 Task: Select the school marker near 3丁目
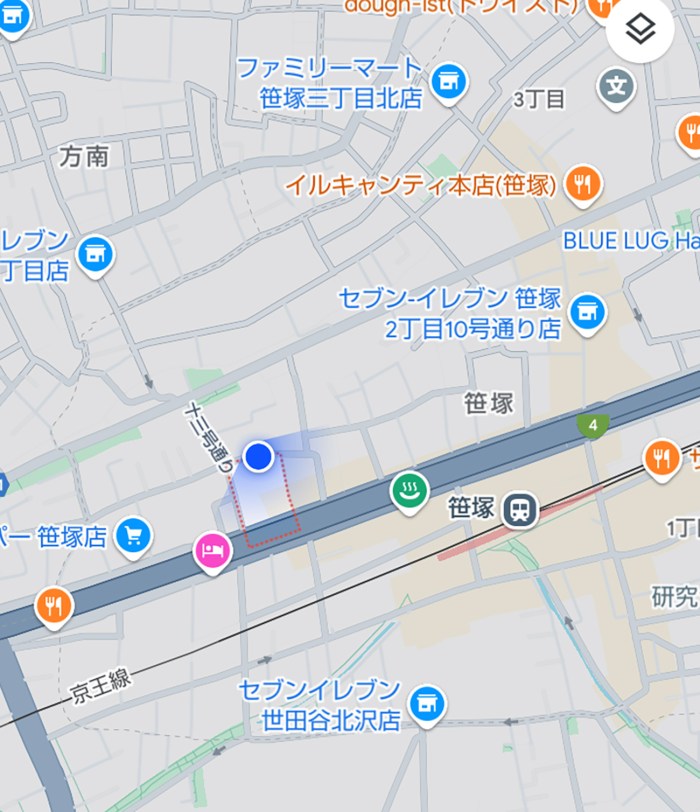[x=617, y=88]
